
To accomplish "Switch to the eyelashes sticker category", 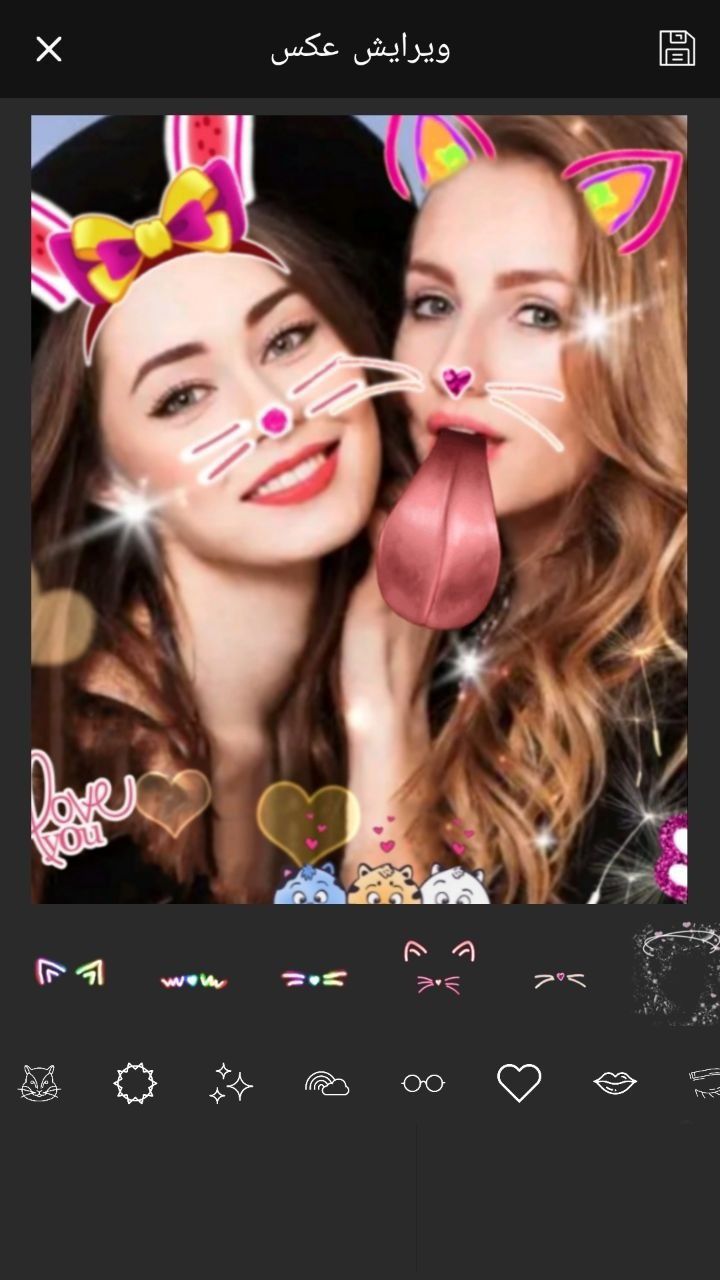I will (x=704, y=1083).
